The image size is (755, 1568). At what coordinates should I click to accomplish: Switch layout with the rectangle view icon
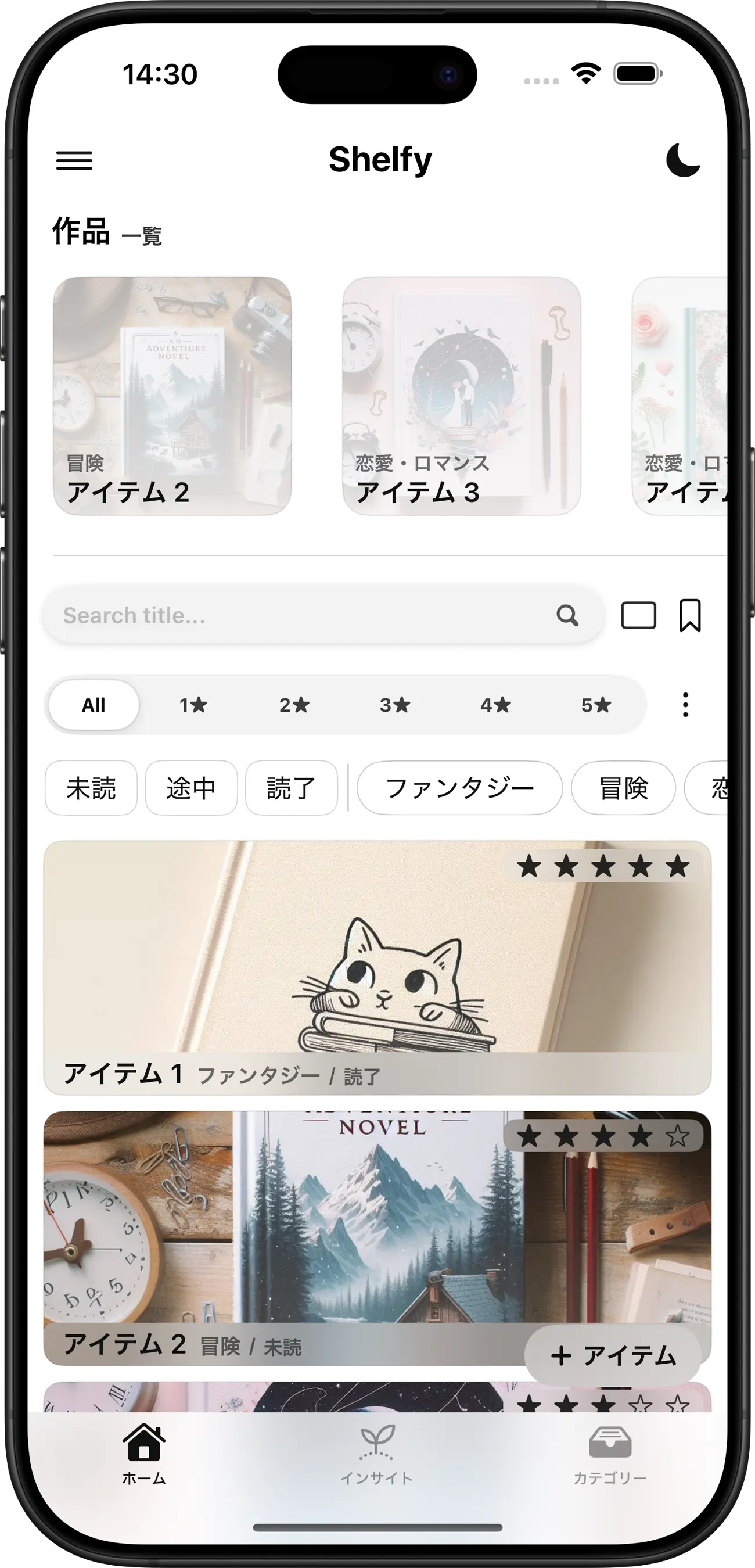(638, 615)
